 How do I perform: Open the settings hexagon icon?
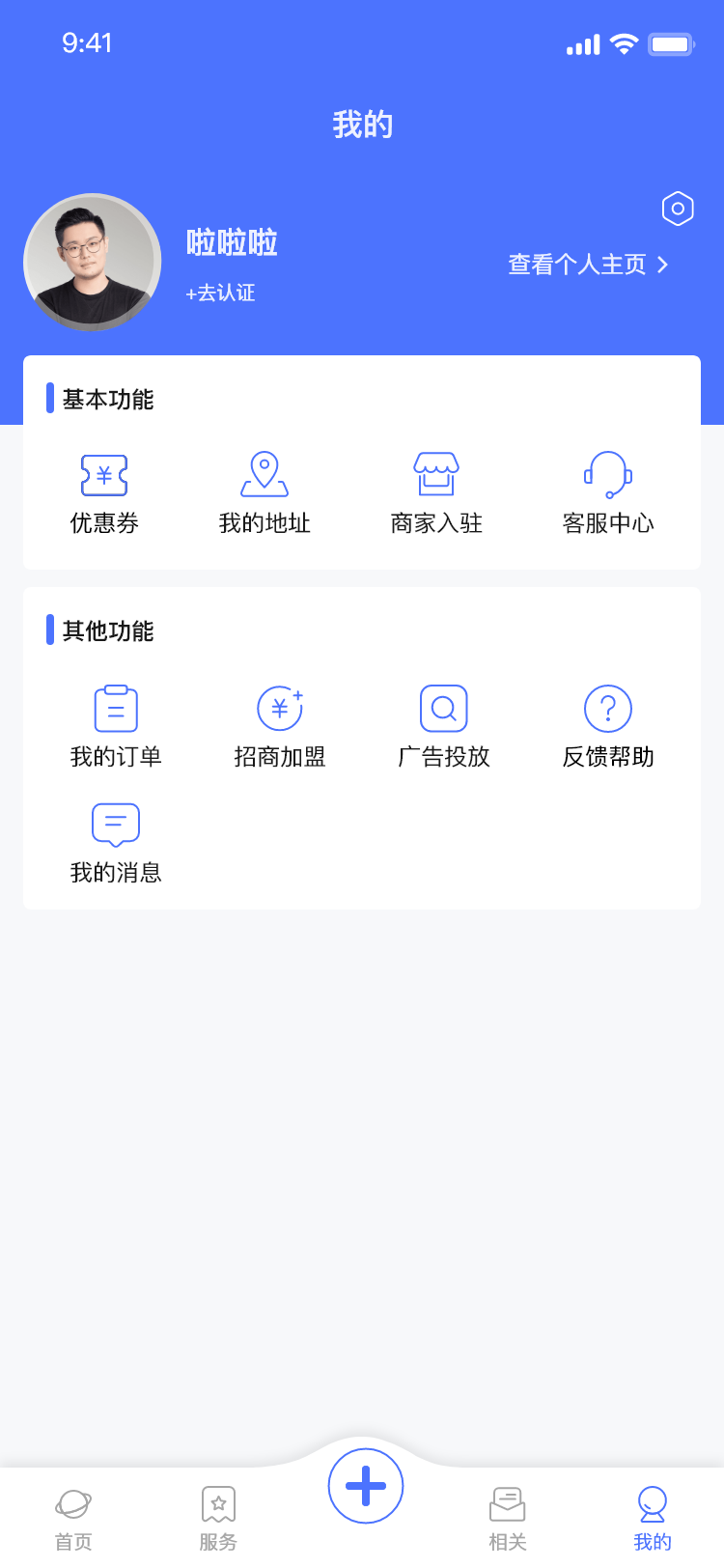678,209
